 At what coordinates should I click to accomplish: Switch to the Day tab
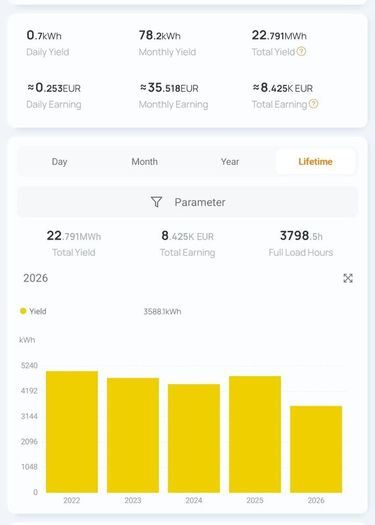coord(59,162)
